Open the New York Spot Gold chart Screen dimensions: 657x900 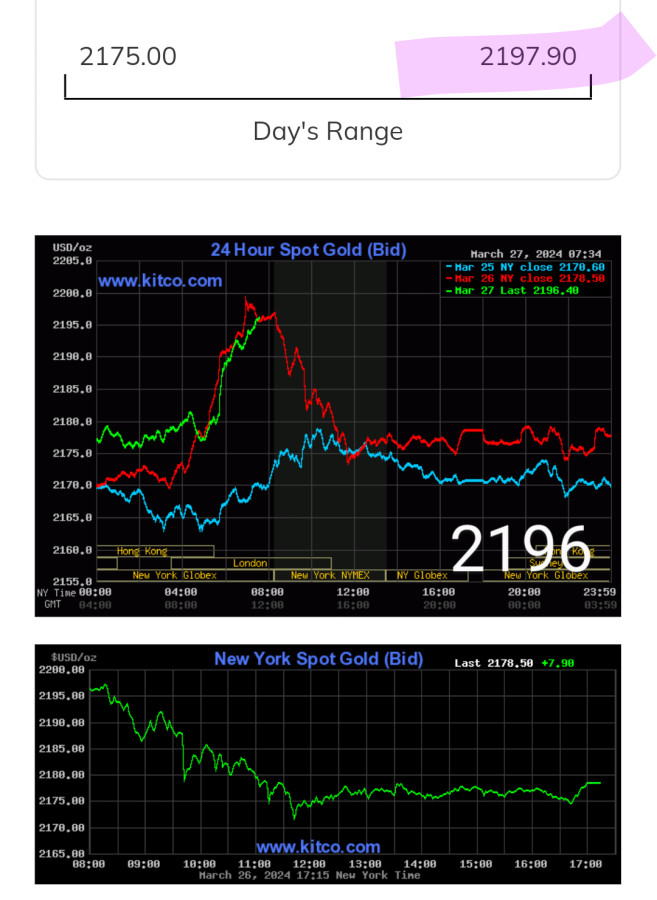(328, 764)
